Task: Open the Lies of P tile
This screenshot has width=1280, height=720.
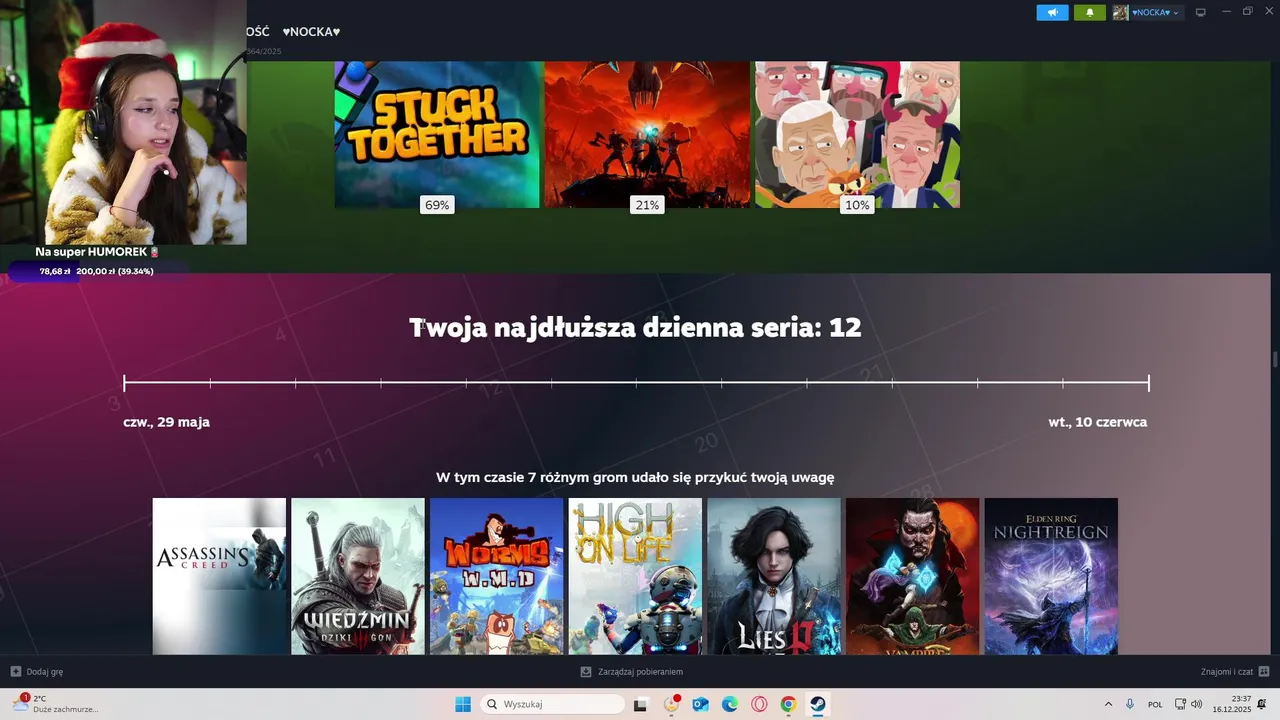Action: pyautogui.click(x=773, y=576)
